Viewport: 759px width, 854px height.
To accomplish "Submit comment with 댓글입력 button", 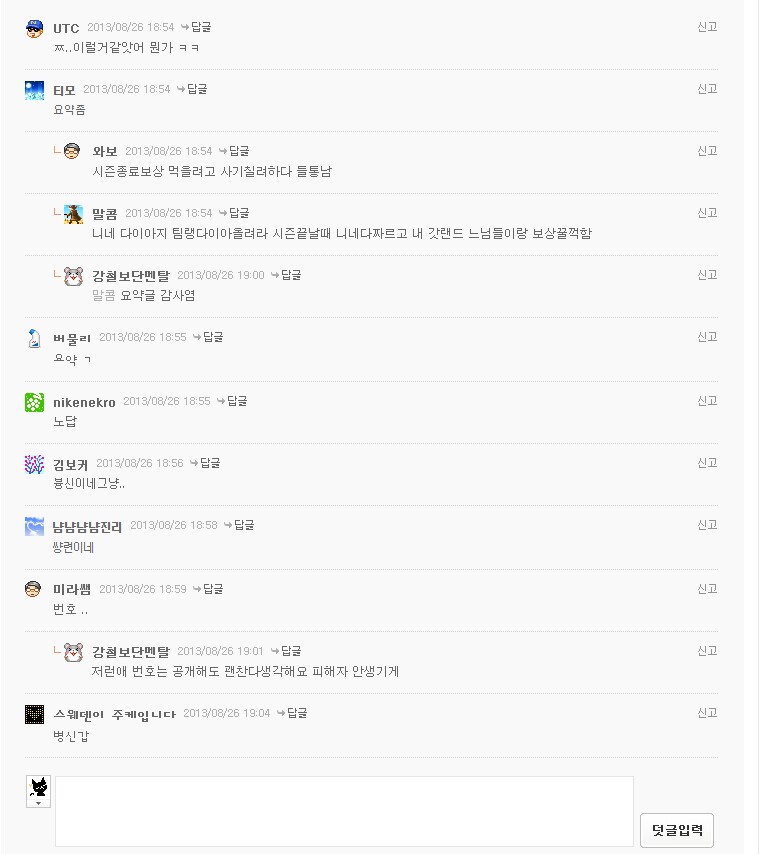I will (677, 830).
